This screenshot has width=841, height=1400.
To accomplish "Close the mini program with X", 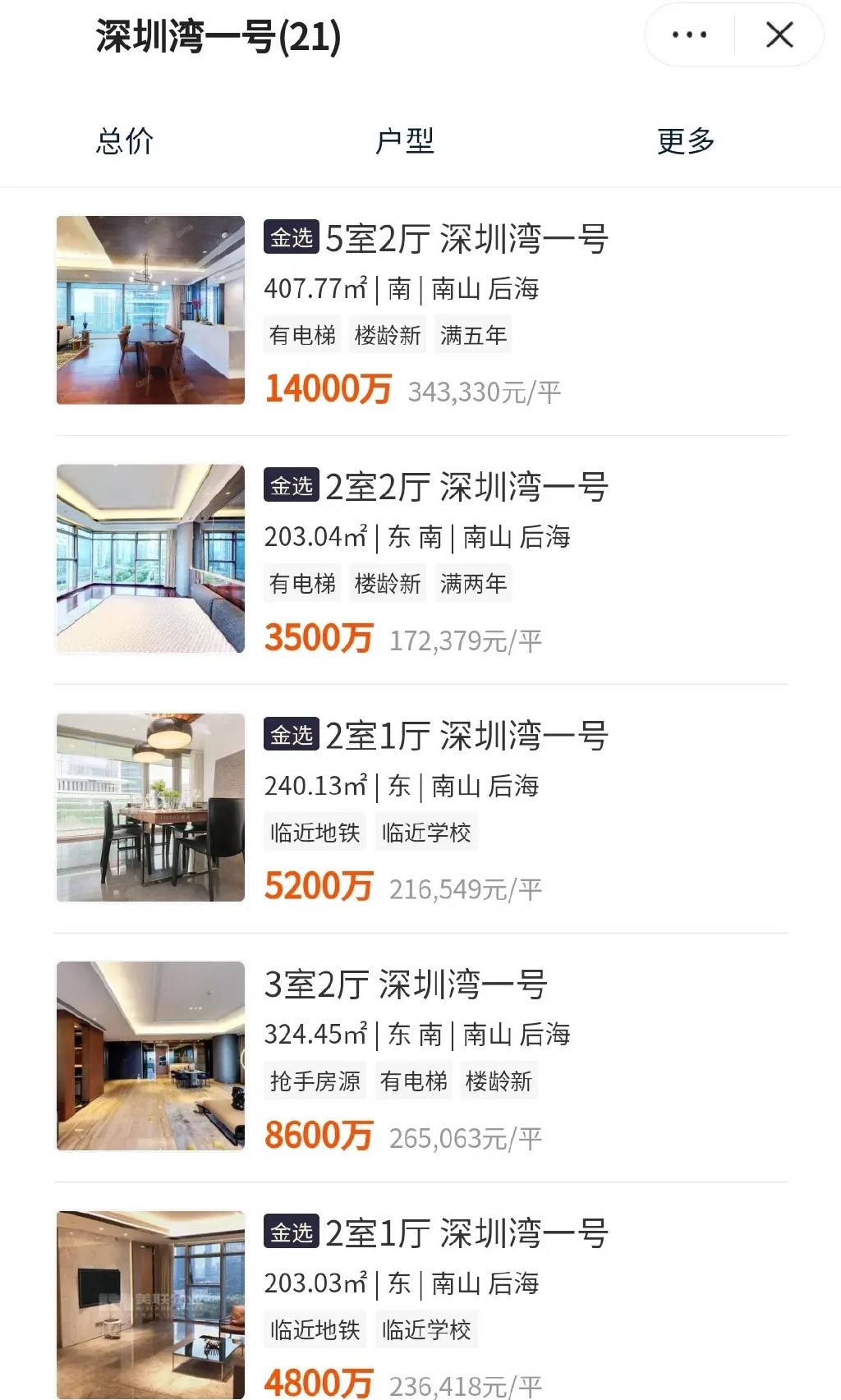I will coord(779,35).
